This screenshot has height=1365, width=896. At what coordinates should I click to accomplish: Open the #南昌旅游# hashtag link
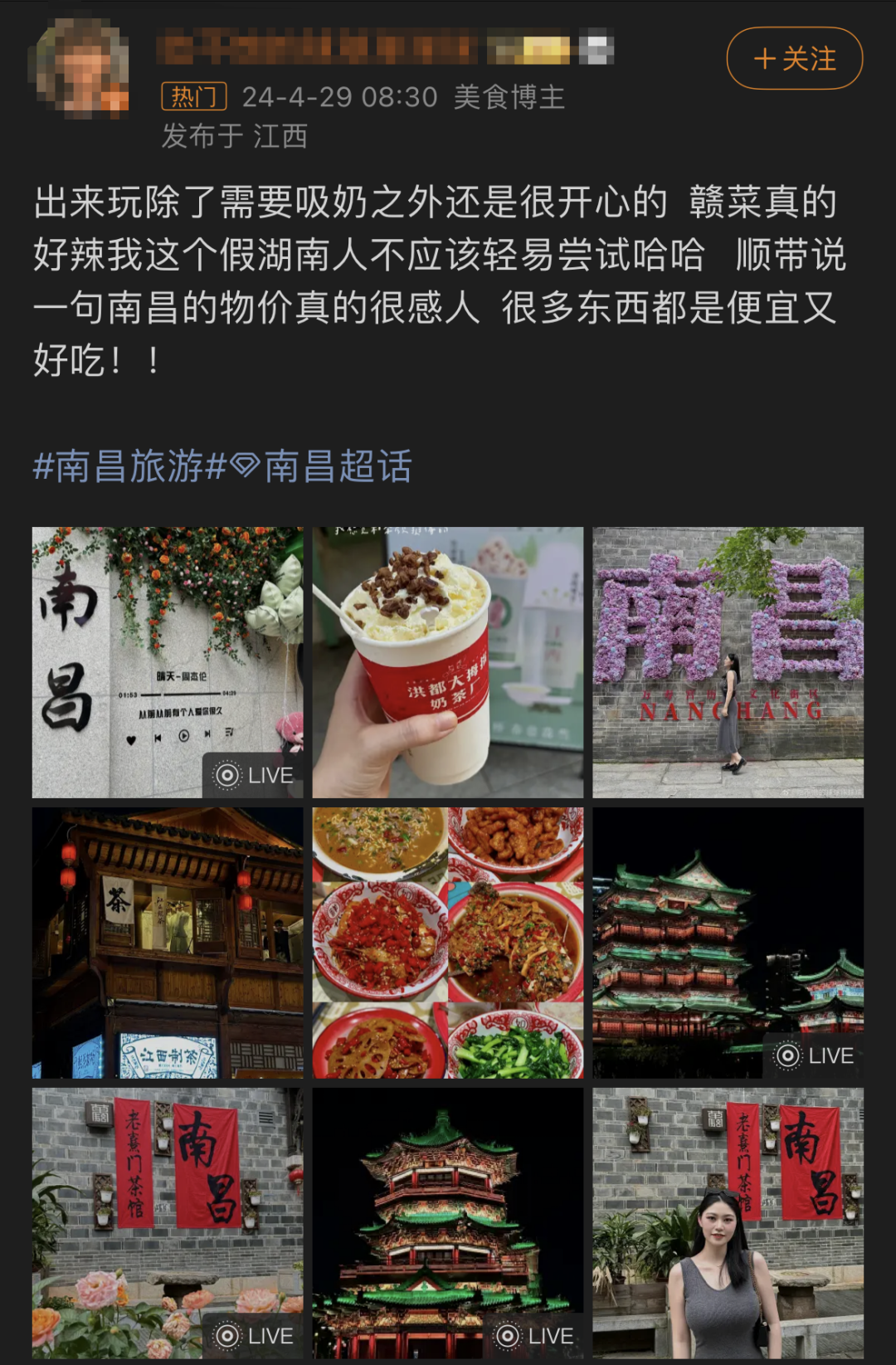(x=129, y=466)
